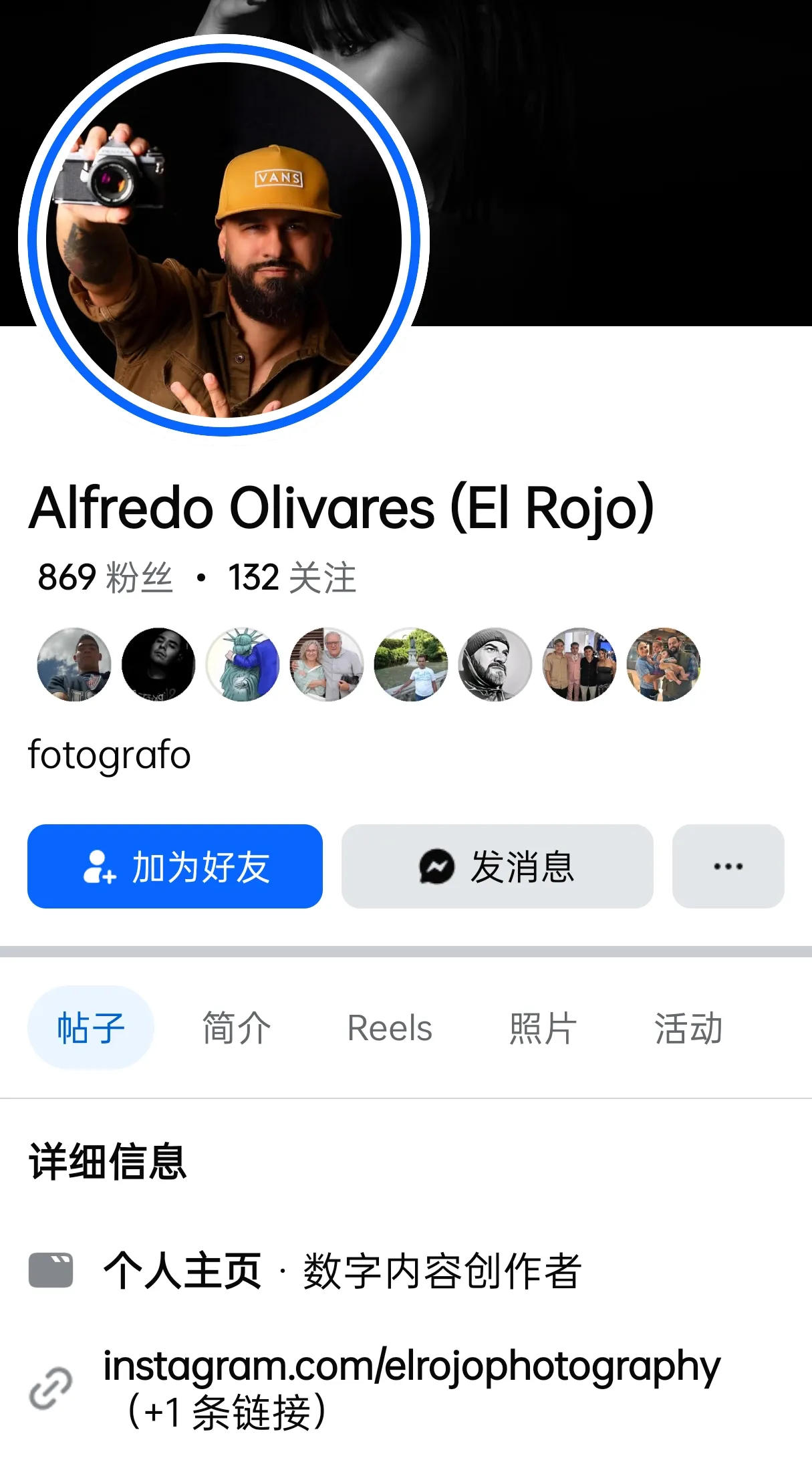The image size is (812, 1458).
Task: Switch to the 帖子 tab
Action: [x=91, y=1027]
